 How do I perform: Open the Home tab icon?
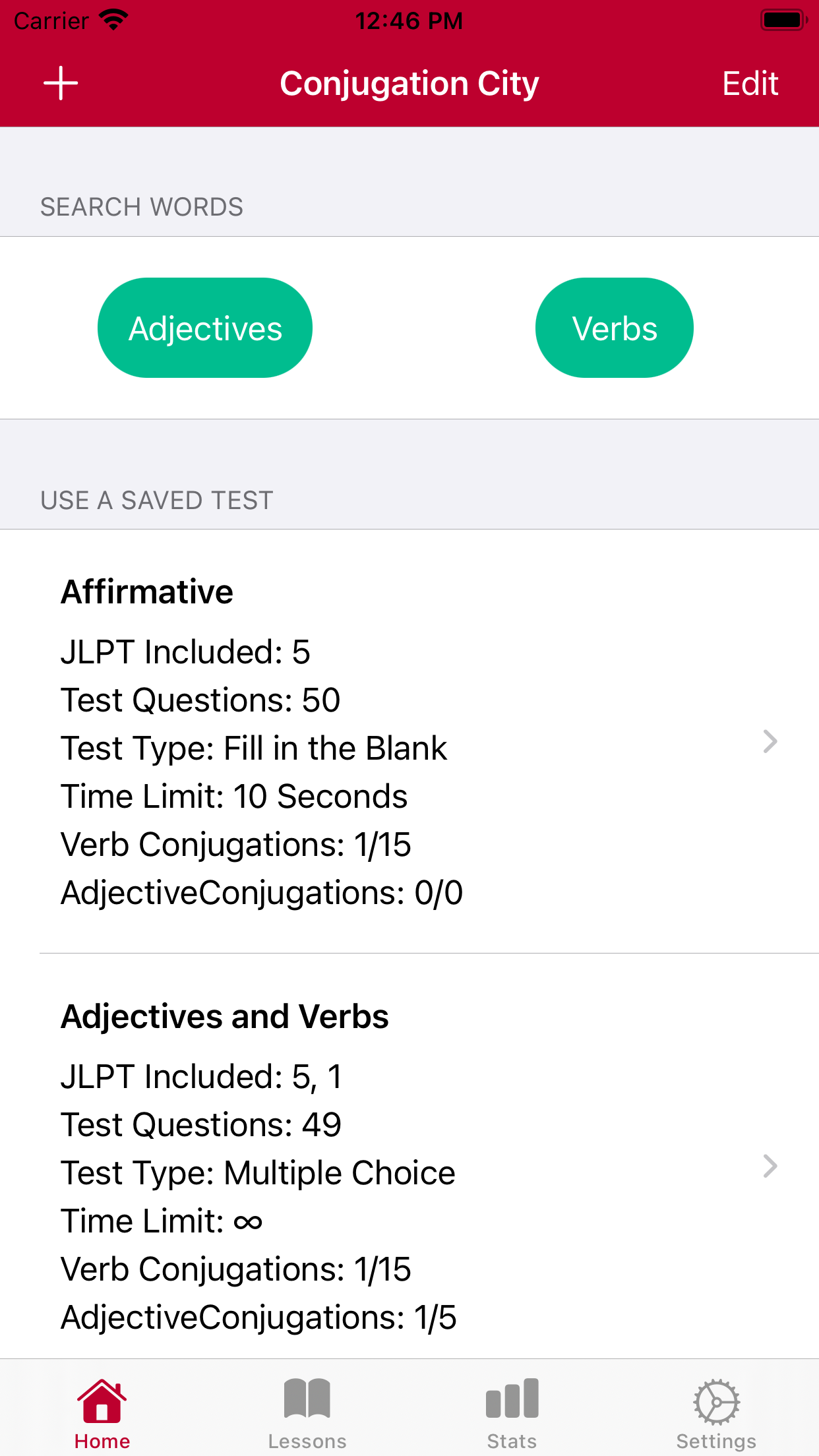pyautogui.click(x=102, y=1400)
